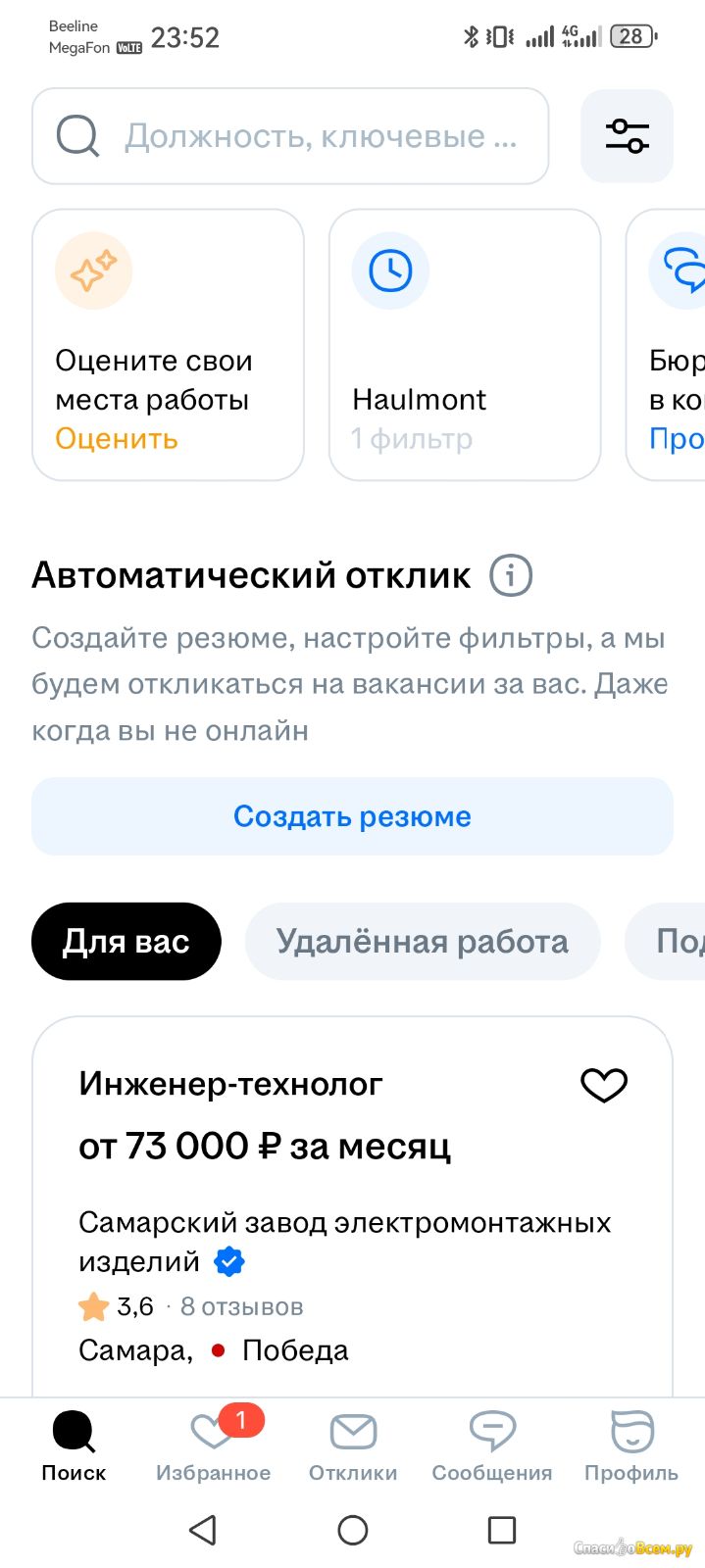The image size is (705, 1568).
Task: Switch to the Удалённая работа chip
Action: coord(423,942)
